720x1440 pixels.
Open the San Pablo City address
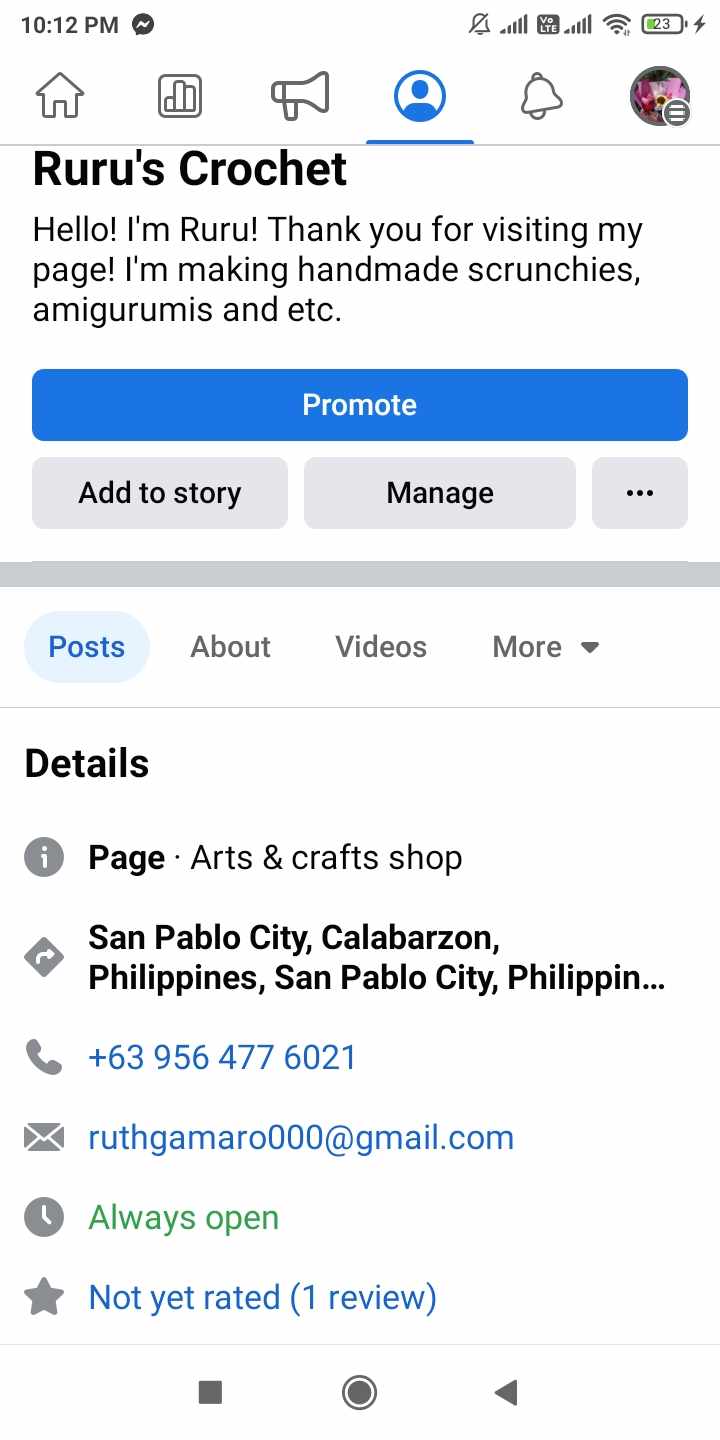[376, 957]
